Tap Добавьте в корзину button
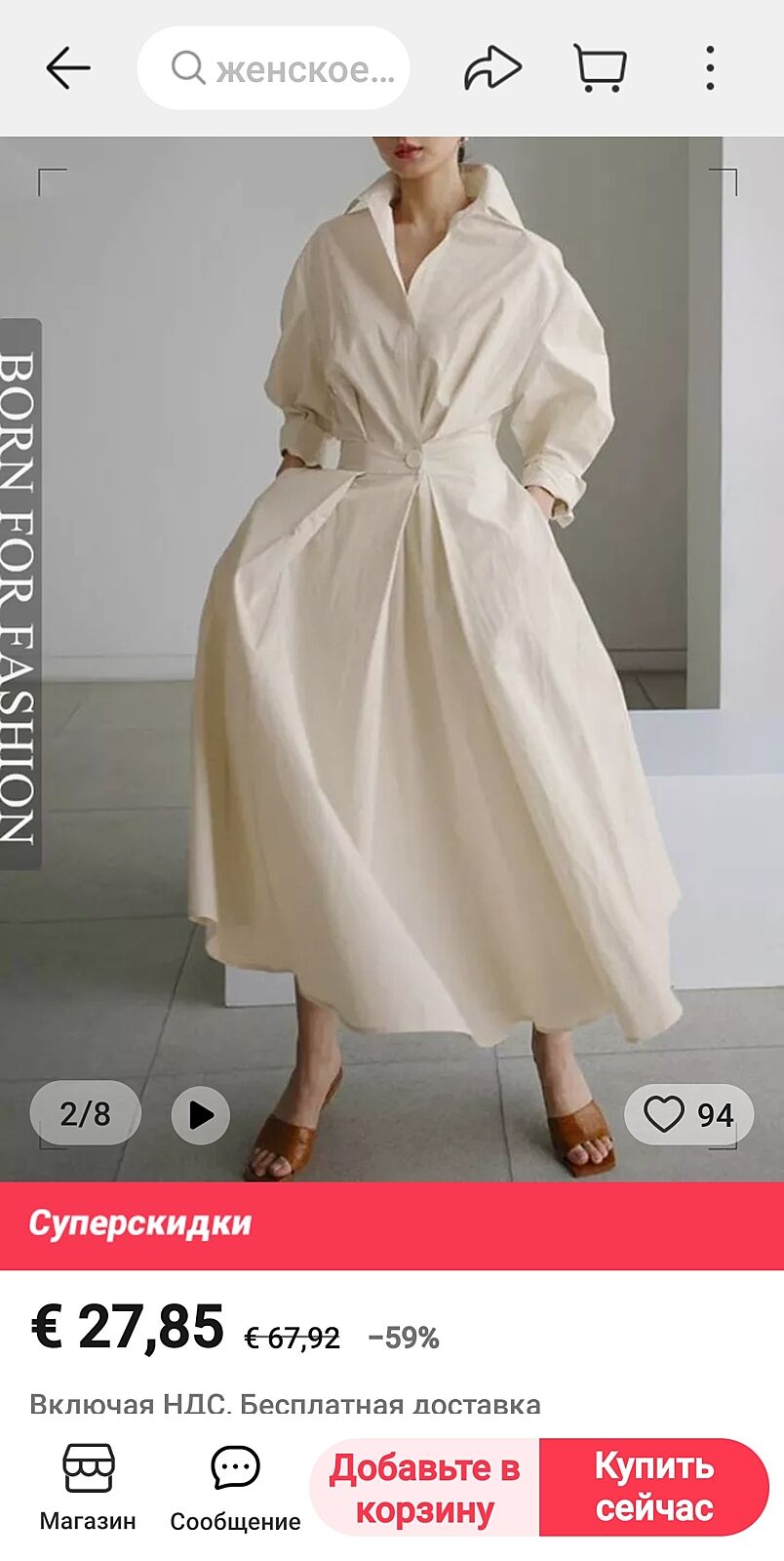The width and height of the screenshot is (784, 1561). [x=425, y=1488]
